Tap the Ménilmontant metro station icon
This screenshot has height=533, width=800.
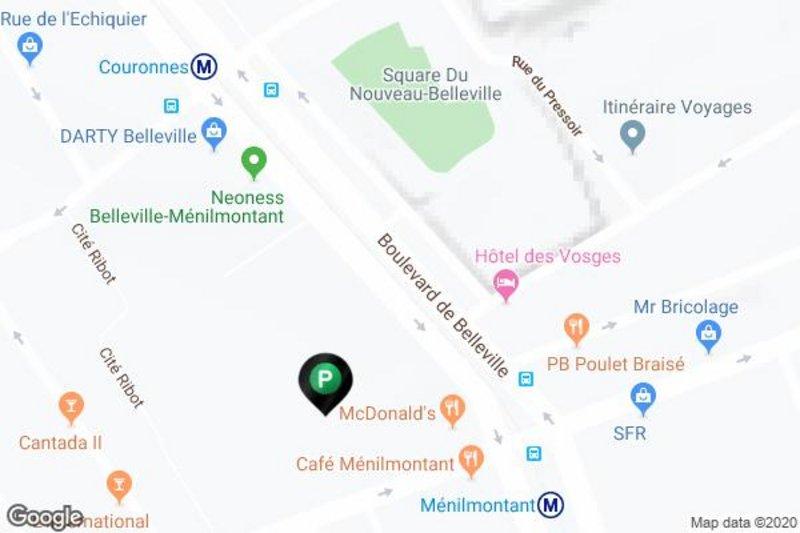coord(551,505)
